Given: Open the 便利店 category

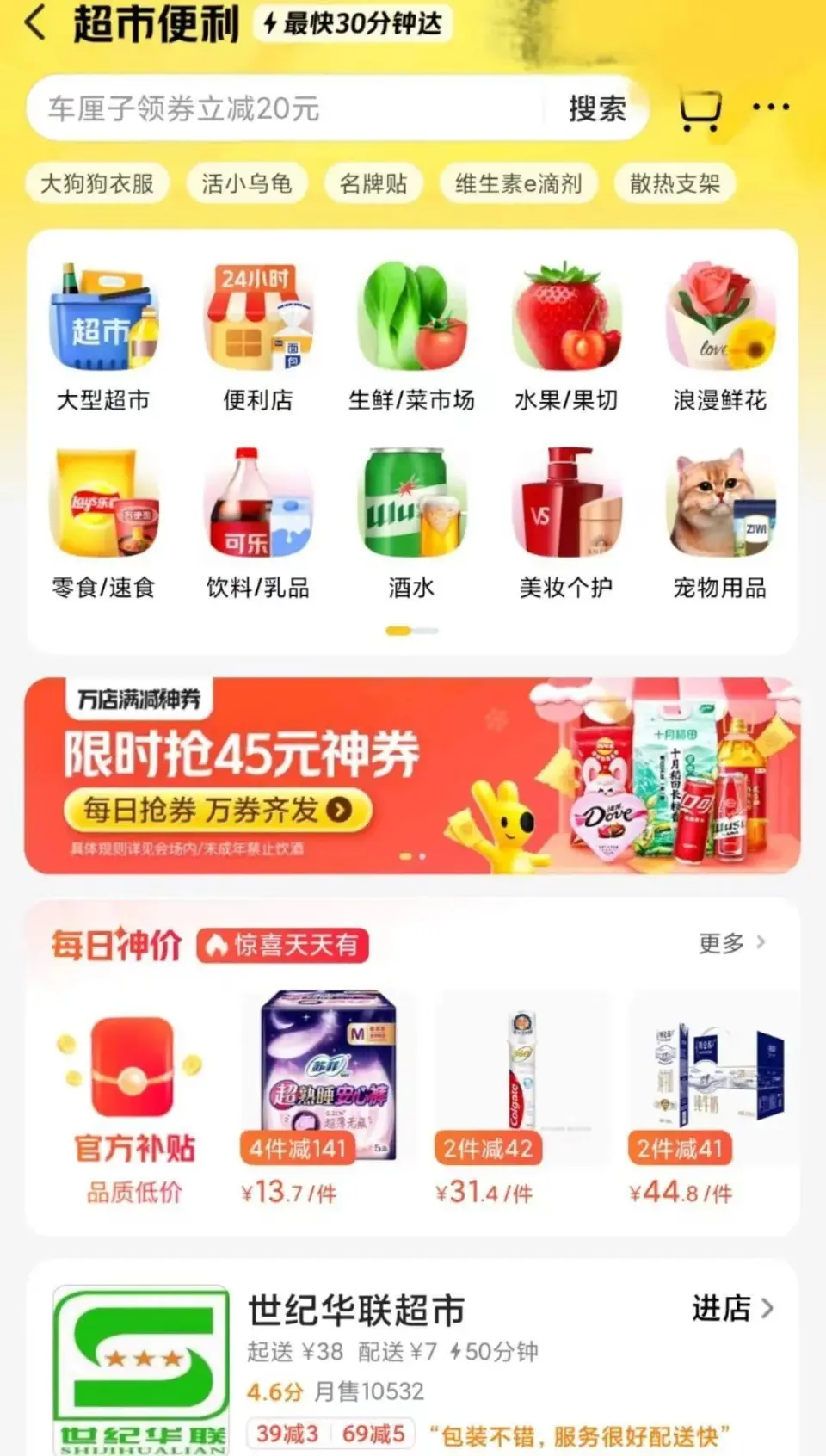Looking at the screenshot, I should [257, 337].
